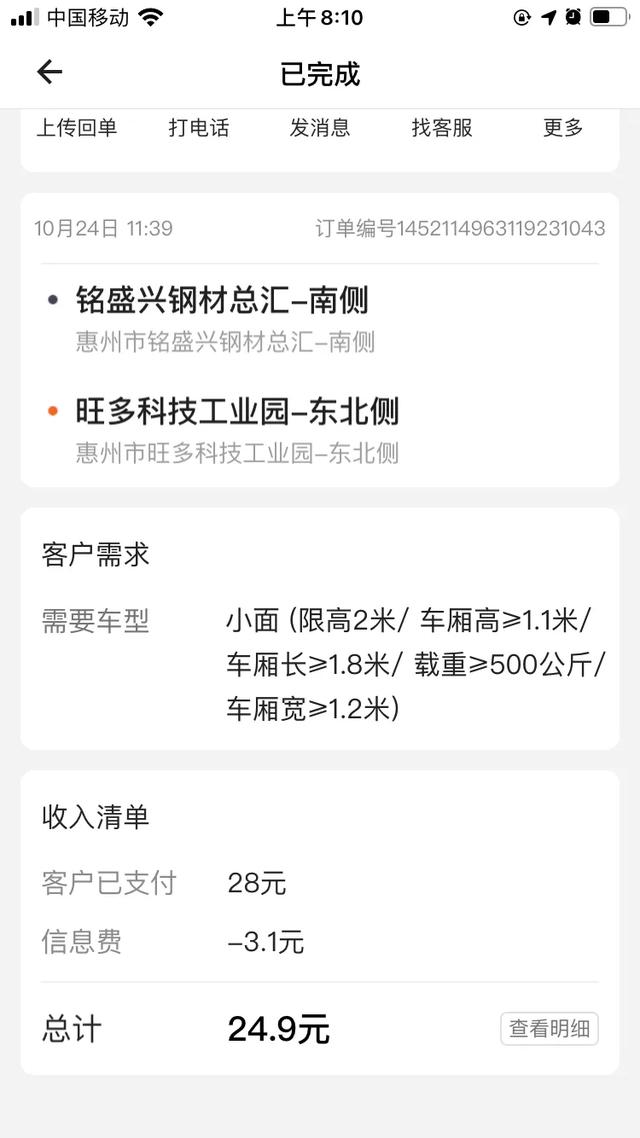The height and width of the screenshot is (1138, 640).
Task: Call the customer via 打电话
Action: pyautogui.click(x=199, y=128)
